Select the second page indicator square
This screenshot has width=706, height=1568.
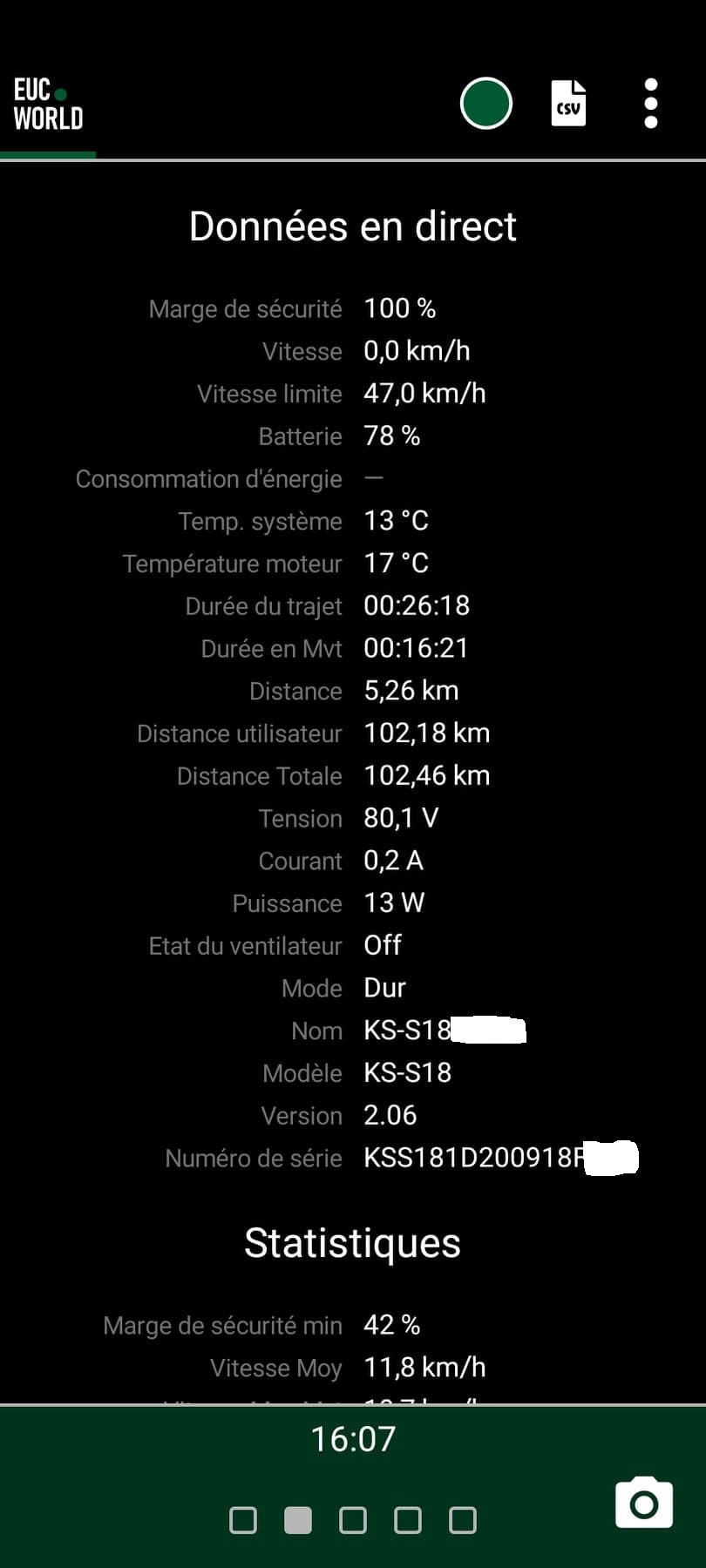click(x=298, y=1520)
